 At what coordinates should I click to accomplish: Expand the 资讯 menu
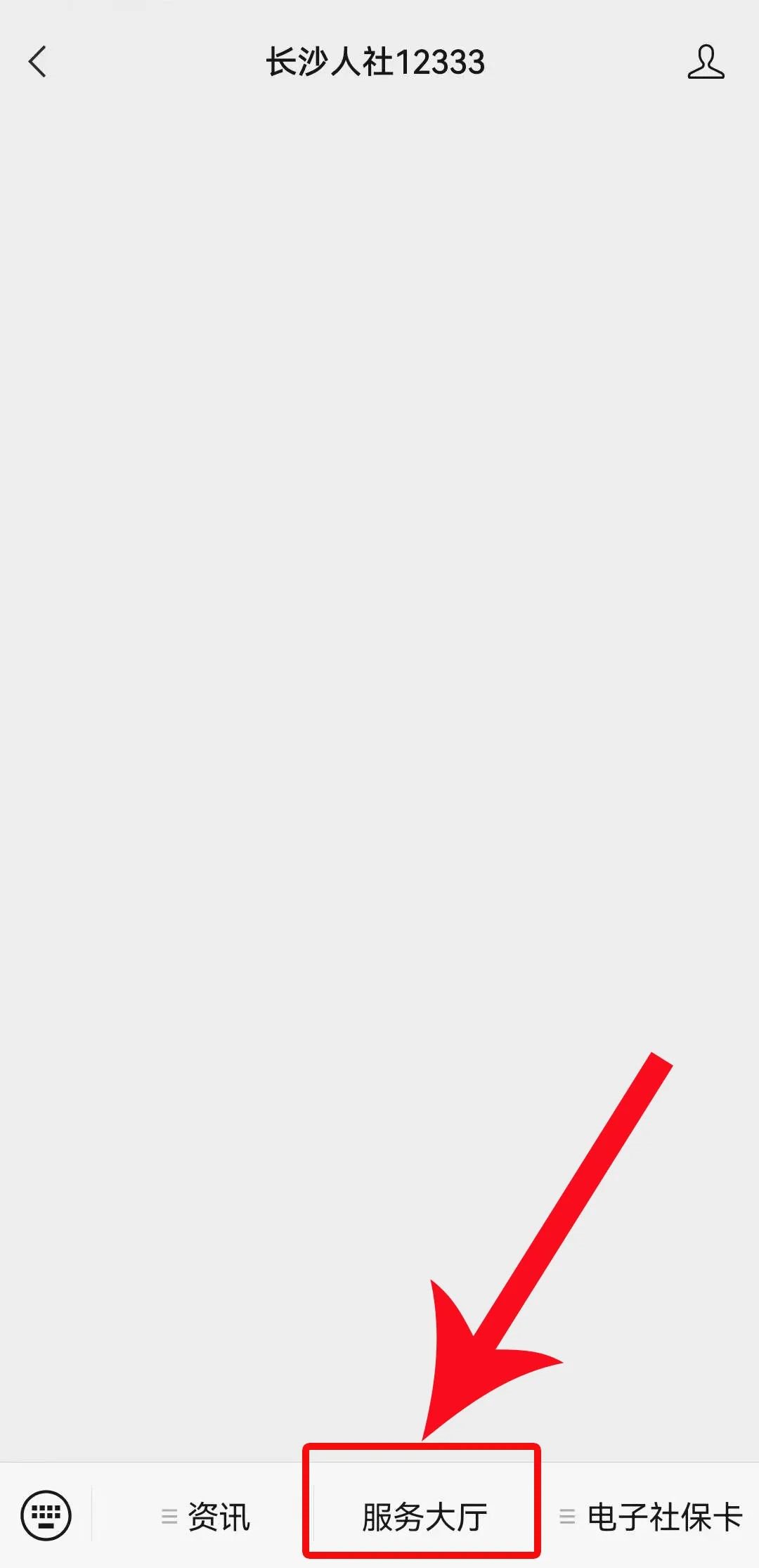[206, 1517]
